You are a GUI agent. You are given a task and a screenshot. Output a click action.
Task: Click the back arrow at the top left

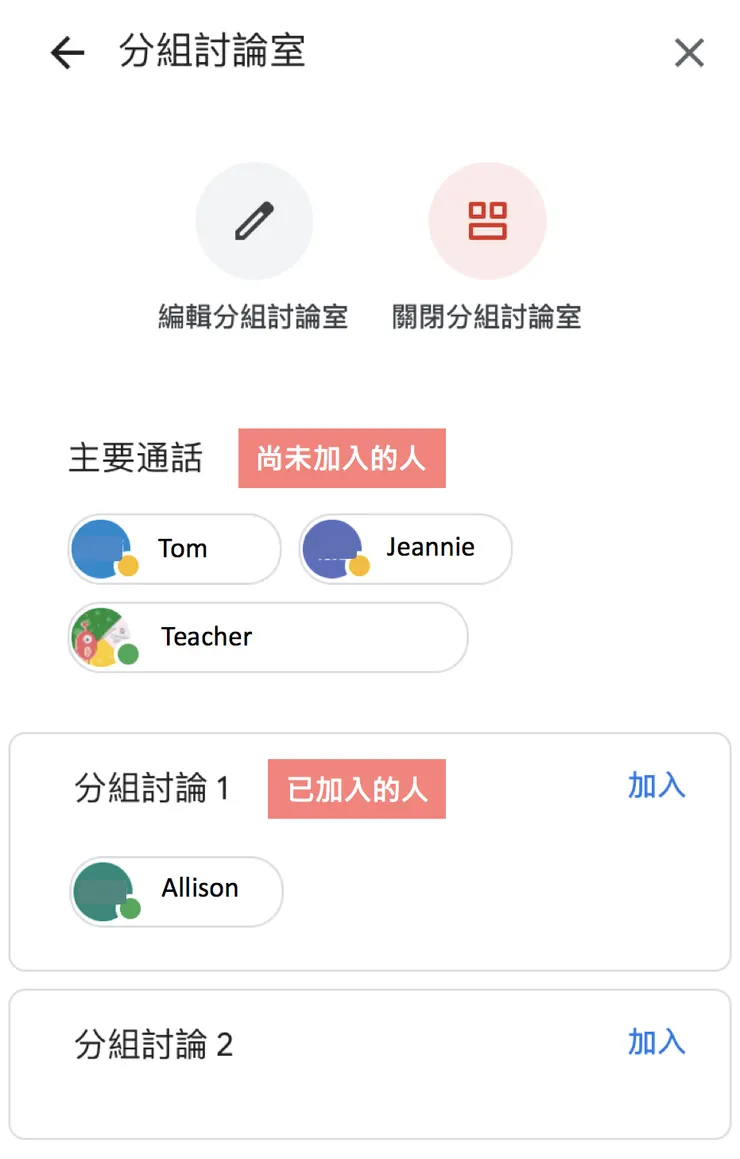(66, 52)
